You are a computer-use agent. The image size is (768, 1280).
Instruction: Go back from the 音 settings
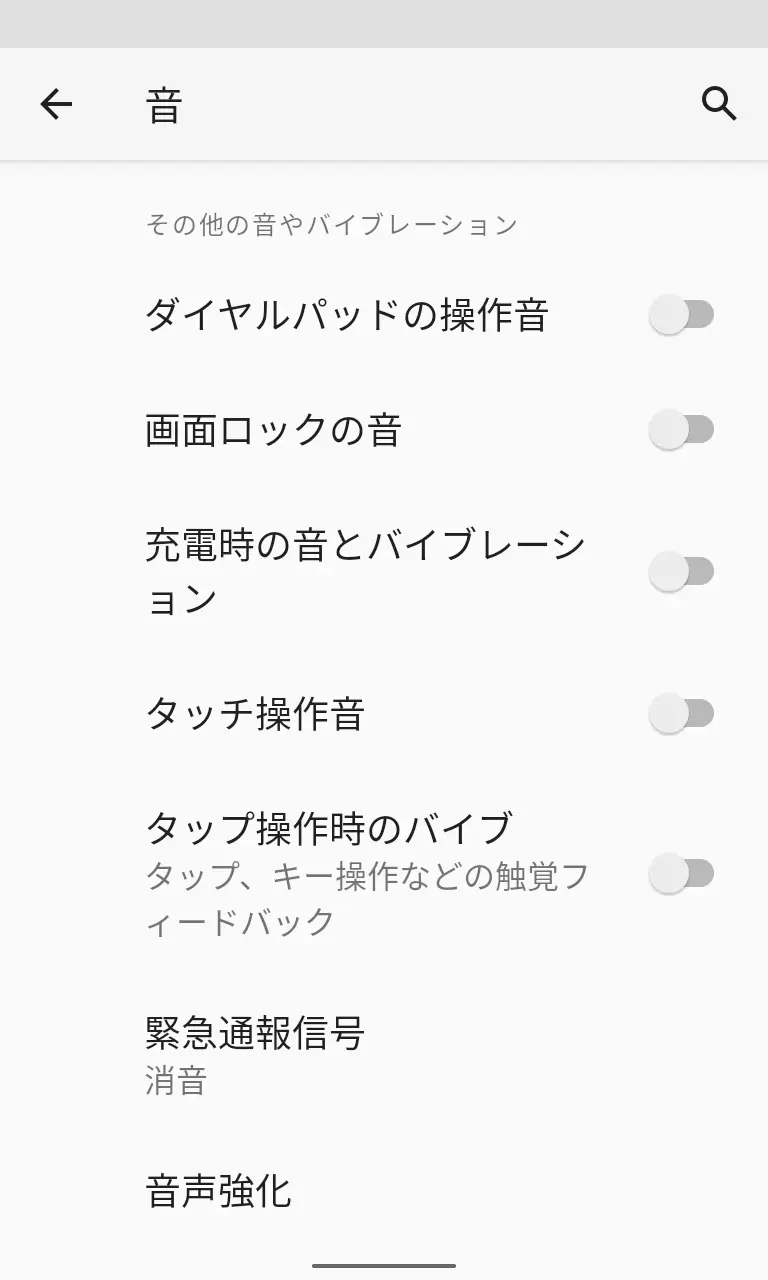coord(56,104)
